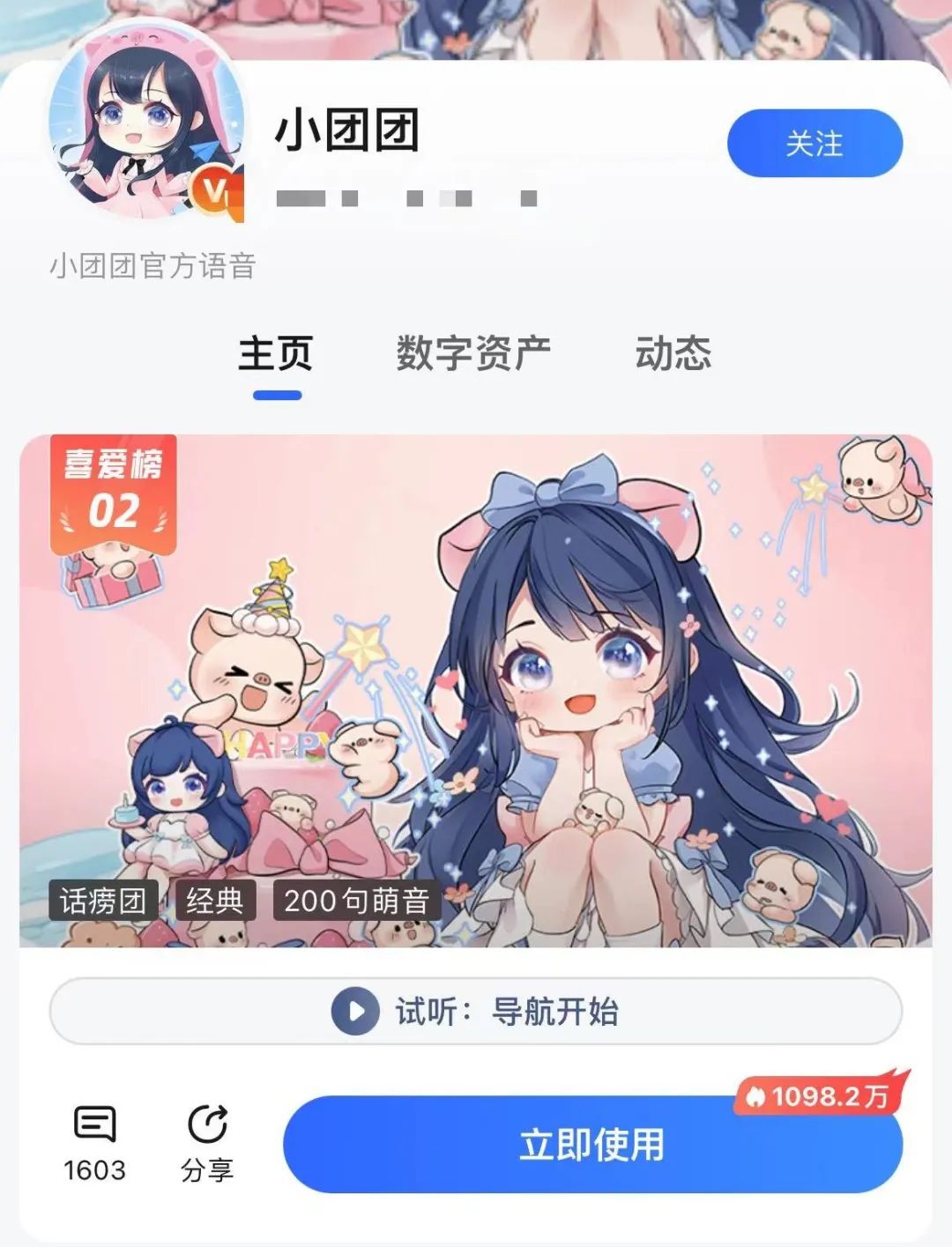The width and height of the screenshot is (952, 1247).
Task: Tap 立即使用 to apply the voice
Action: point(592,1145)
